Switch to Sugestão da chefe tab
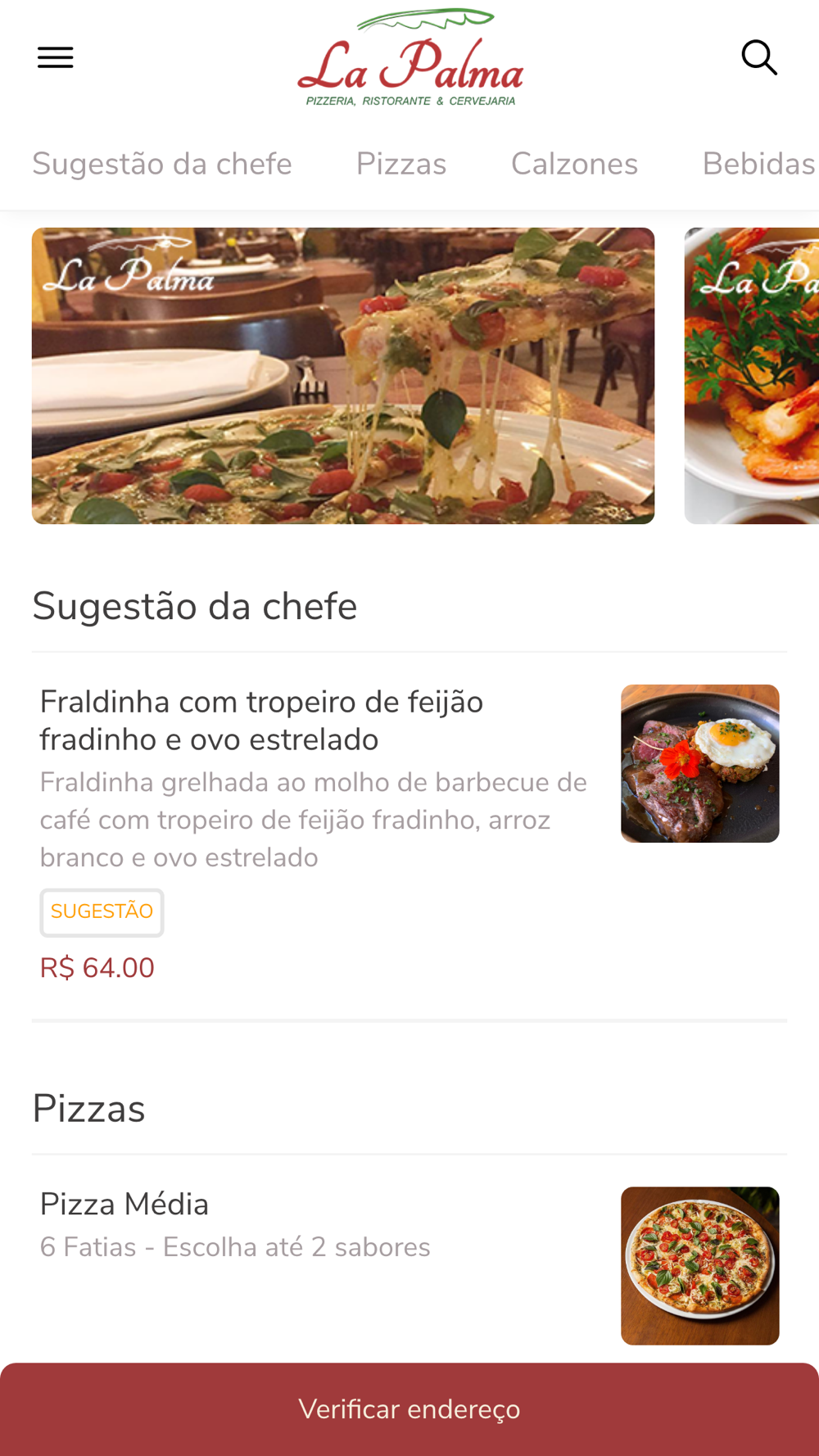 (x=162, y=164)
